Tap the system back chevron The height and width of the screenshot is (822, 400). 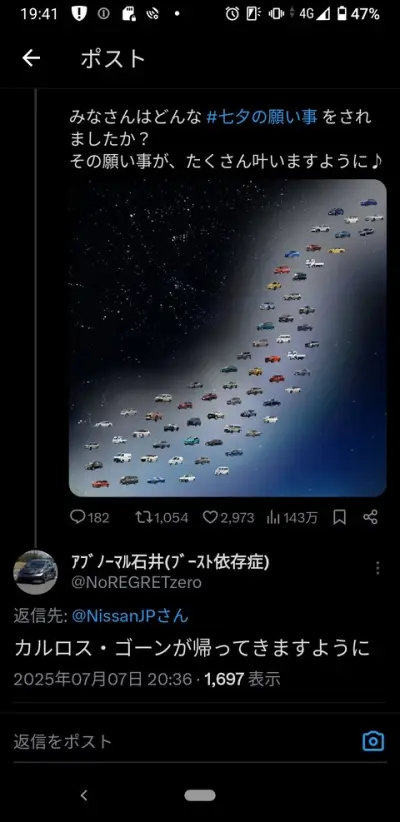click(84, 795)
